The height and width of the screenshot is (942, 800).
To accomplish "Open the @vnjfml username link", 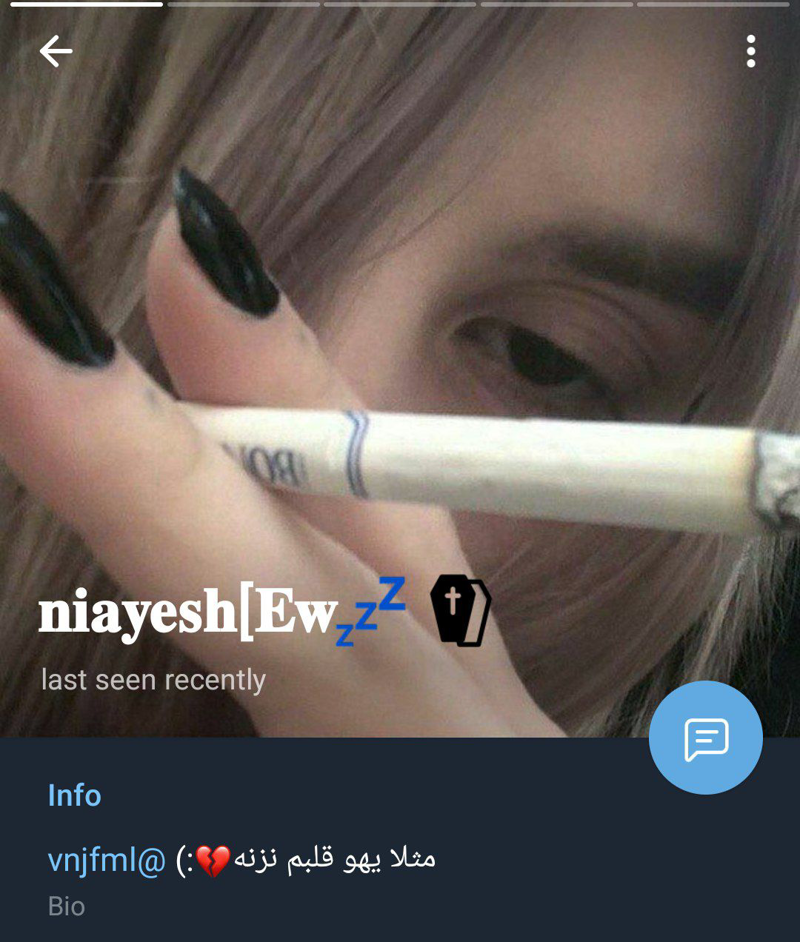I will (x=106, y=859).
